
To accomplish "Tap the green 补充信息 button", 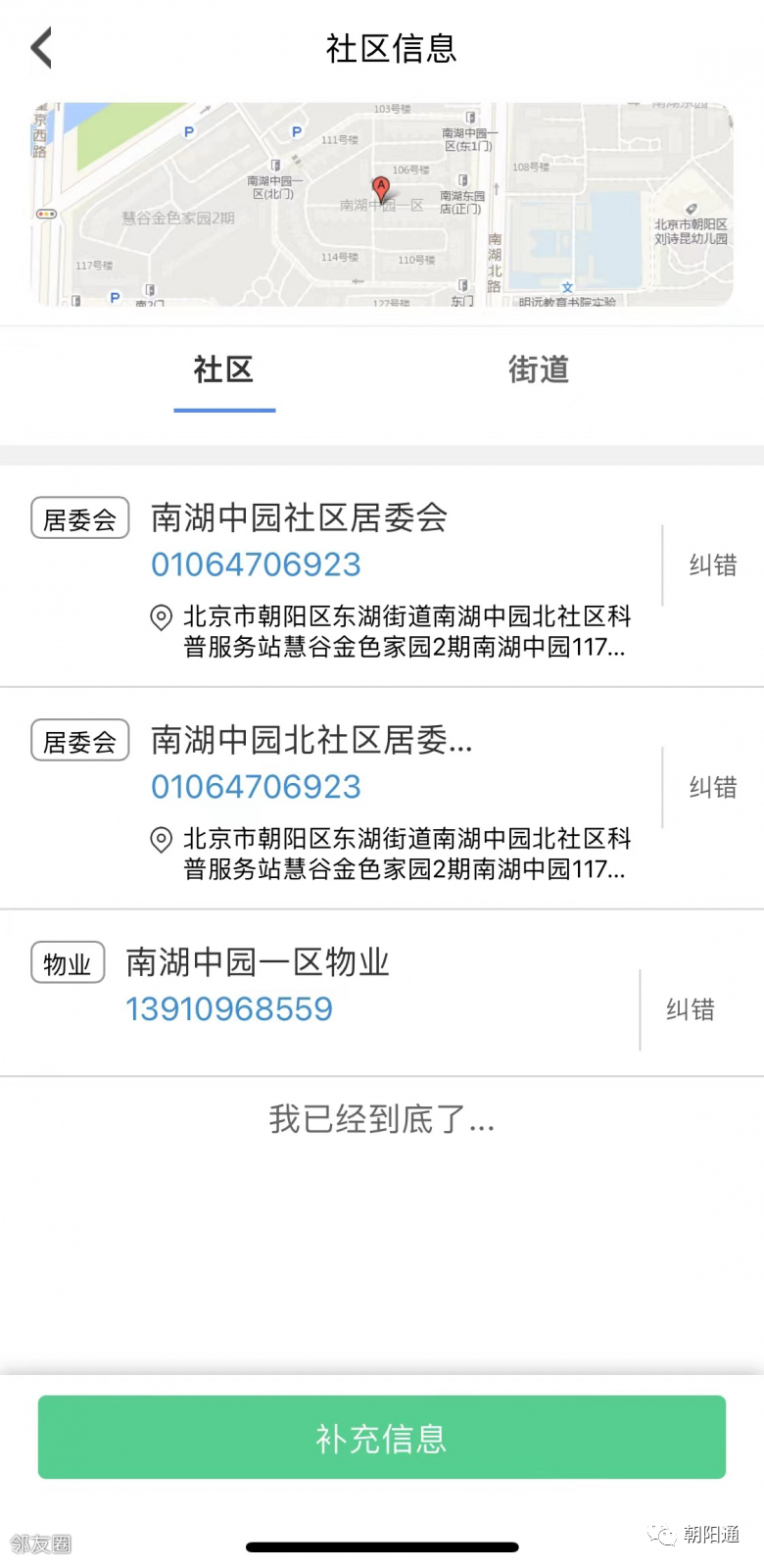I will 382,1438.
